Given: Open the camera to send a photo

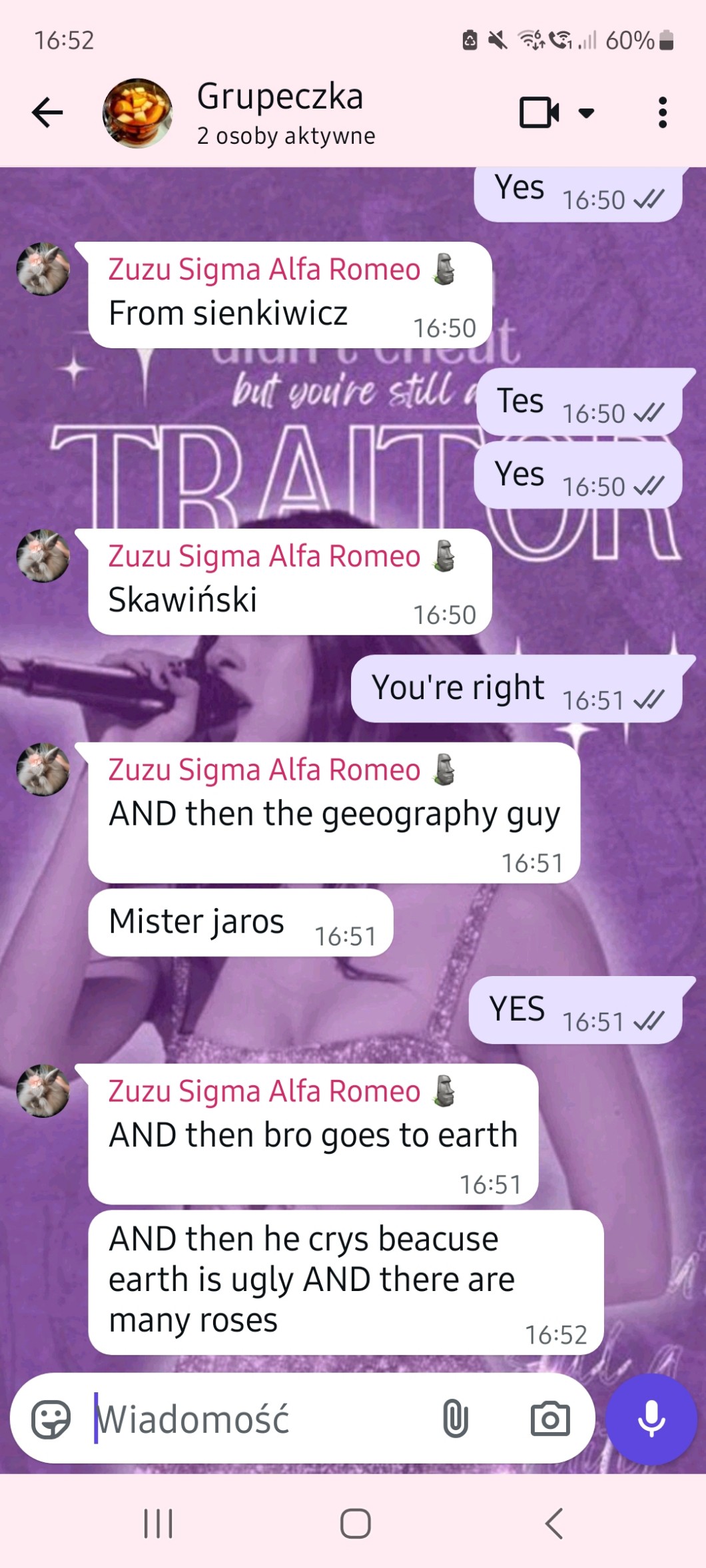Looking at the screenshot, I should pyautogui.click(x=550, y=1420).
